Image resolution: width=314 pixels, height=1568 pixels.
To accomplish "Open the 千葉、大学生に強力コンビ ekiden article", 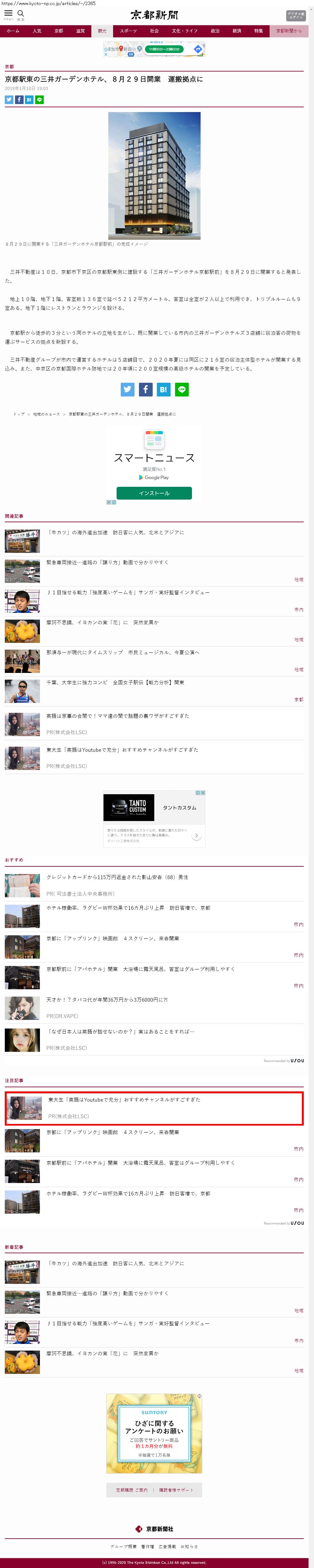I will [x=115, y=682].
